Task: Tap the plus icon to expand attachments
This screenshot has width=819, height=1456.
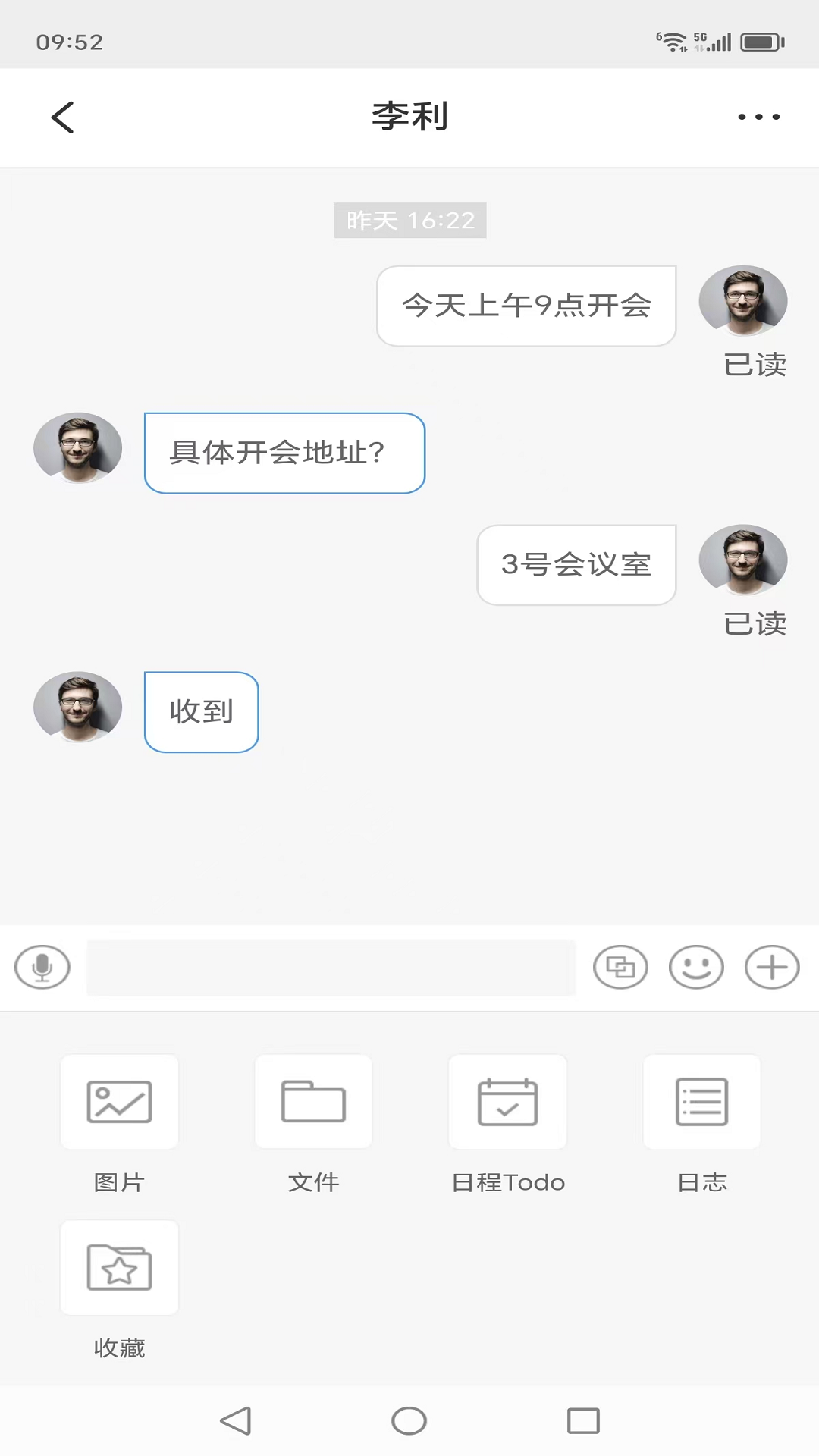Action: pos(771,967)
